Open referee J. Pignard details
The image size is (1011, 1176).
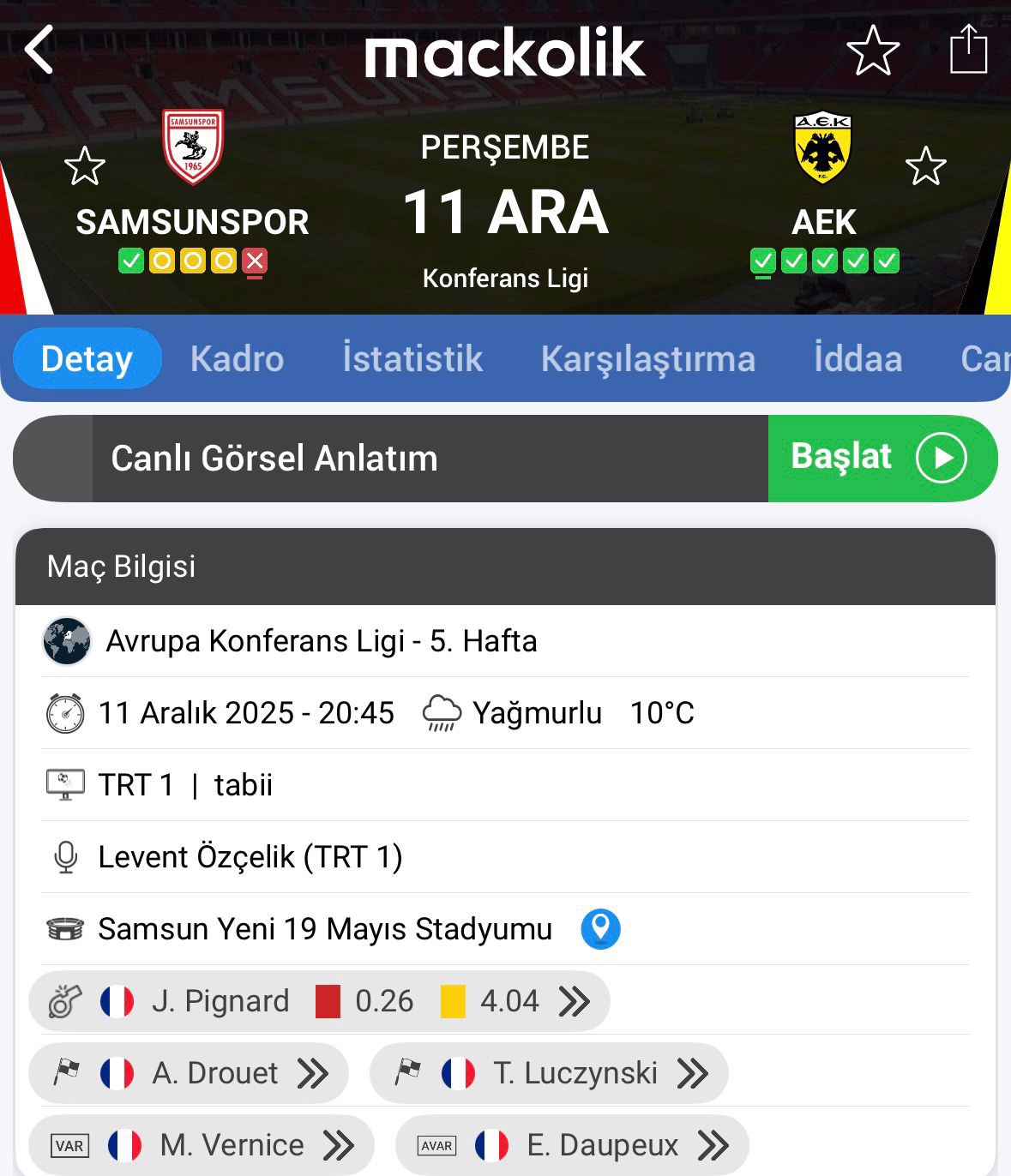pos(319,1001)
